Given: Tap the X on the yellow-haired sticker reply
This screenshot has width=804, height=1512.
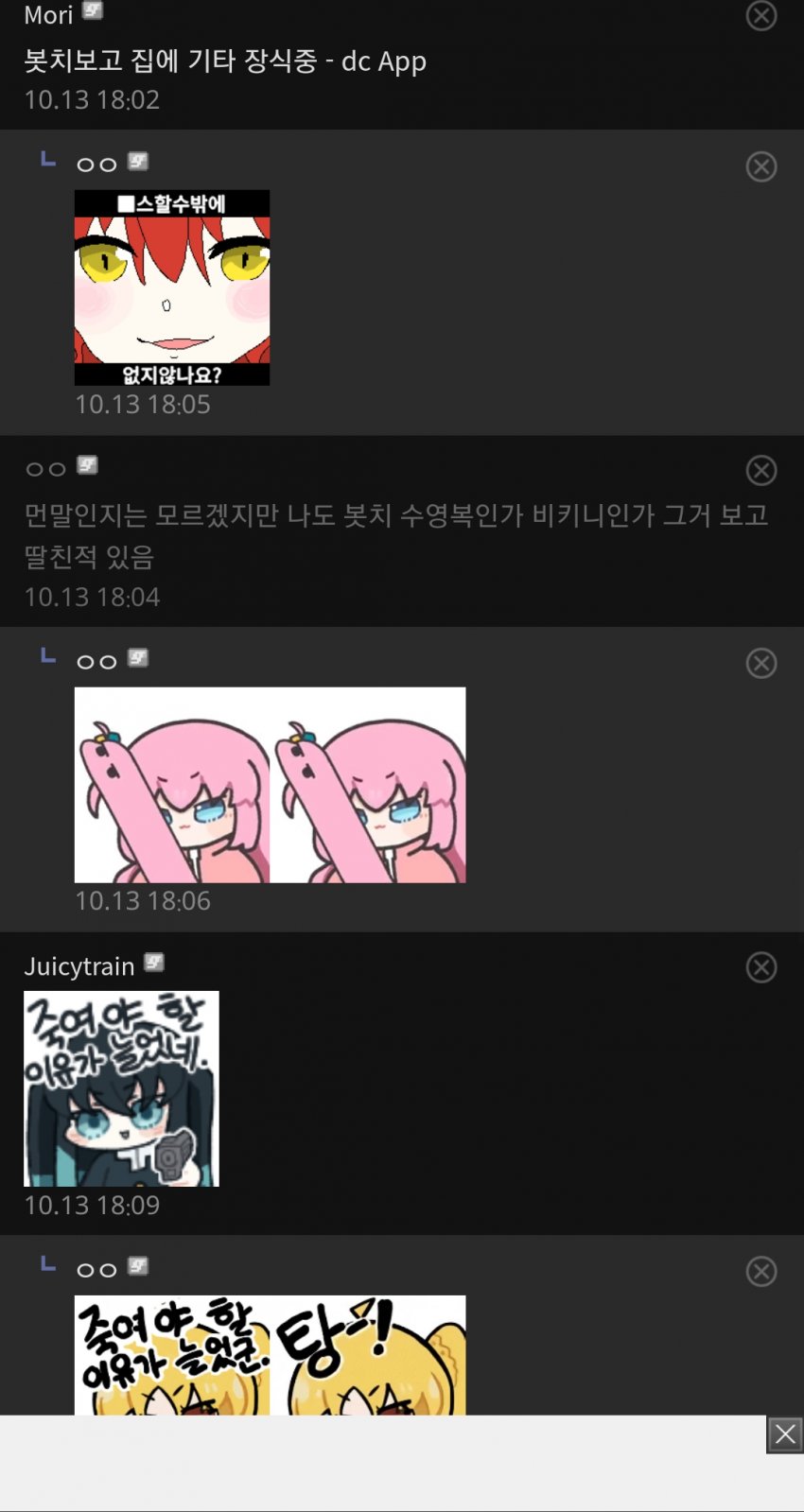Looking at the screenshot, I should (761, 1272).
